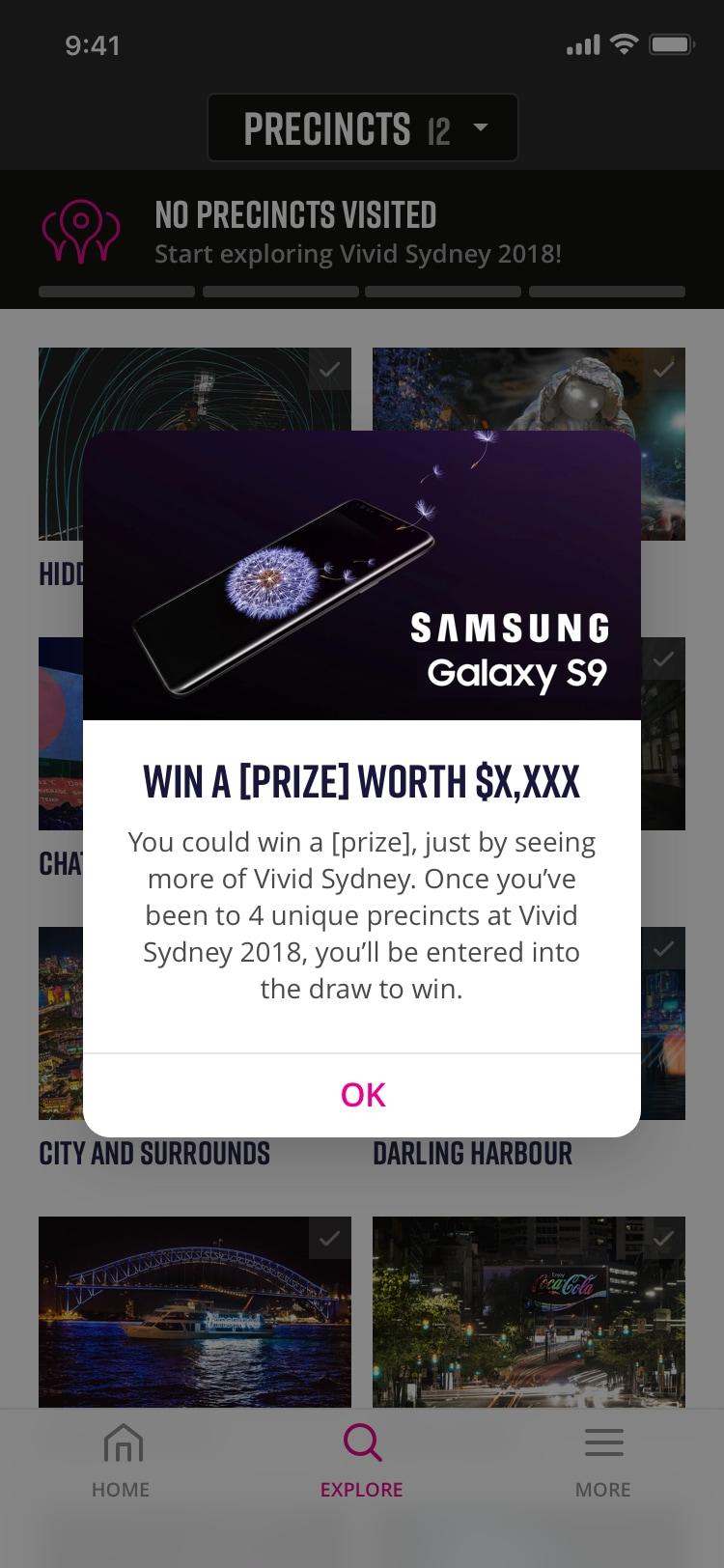Switch to the Home tab
Image resolution: width=724 pixels, height=1568 pixels.
coord(121,1462)
